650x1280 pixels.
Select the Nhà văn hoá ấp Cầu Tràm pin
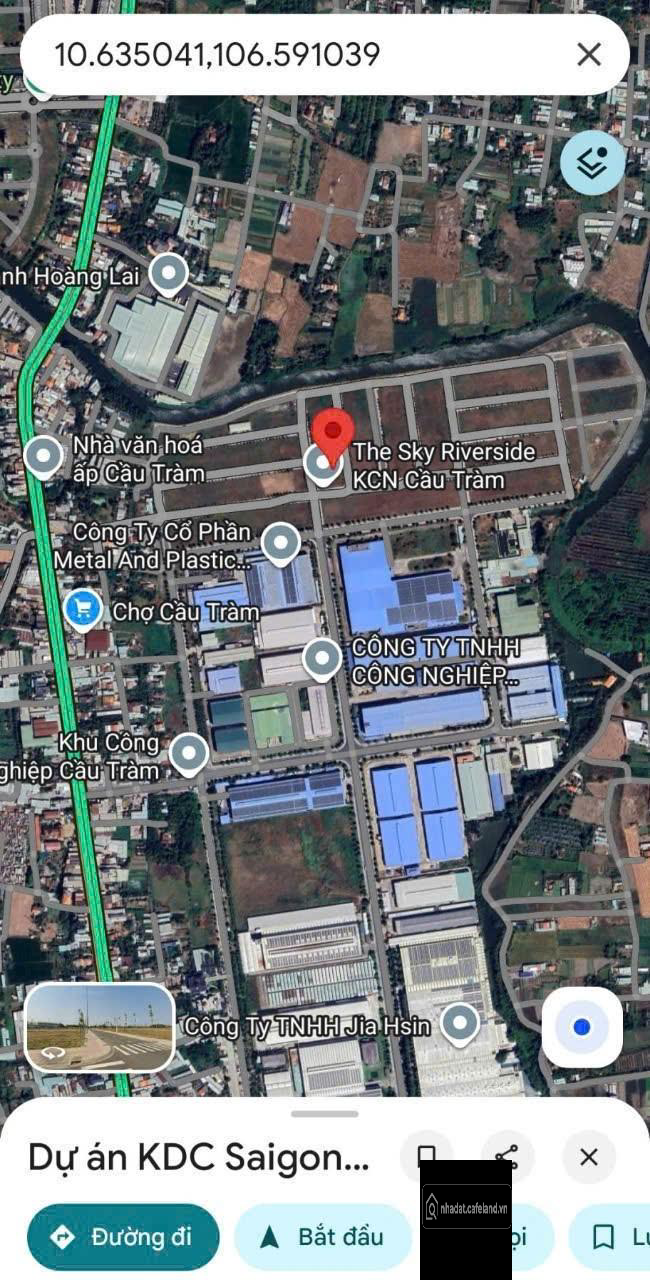(43, 456)
